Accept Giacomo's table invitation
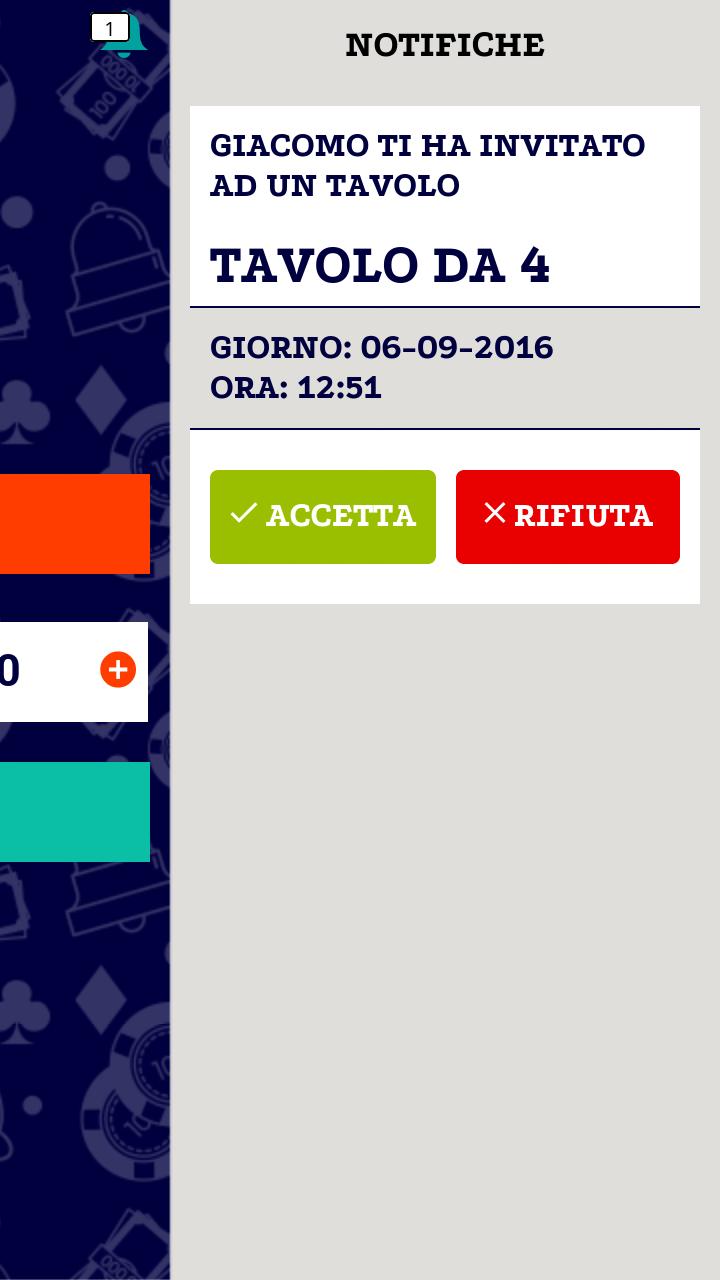This screenshot has height=1280, width=720. [x=322, y=517]
